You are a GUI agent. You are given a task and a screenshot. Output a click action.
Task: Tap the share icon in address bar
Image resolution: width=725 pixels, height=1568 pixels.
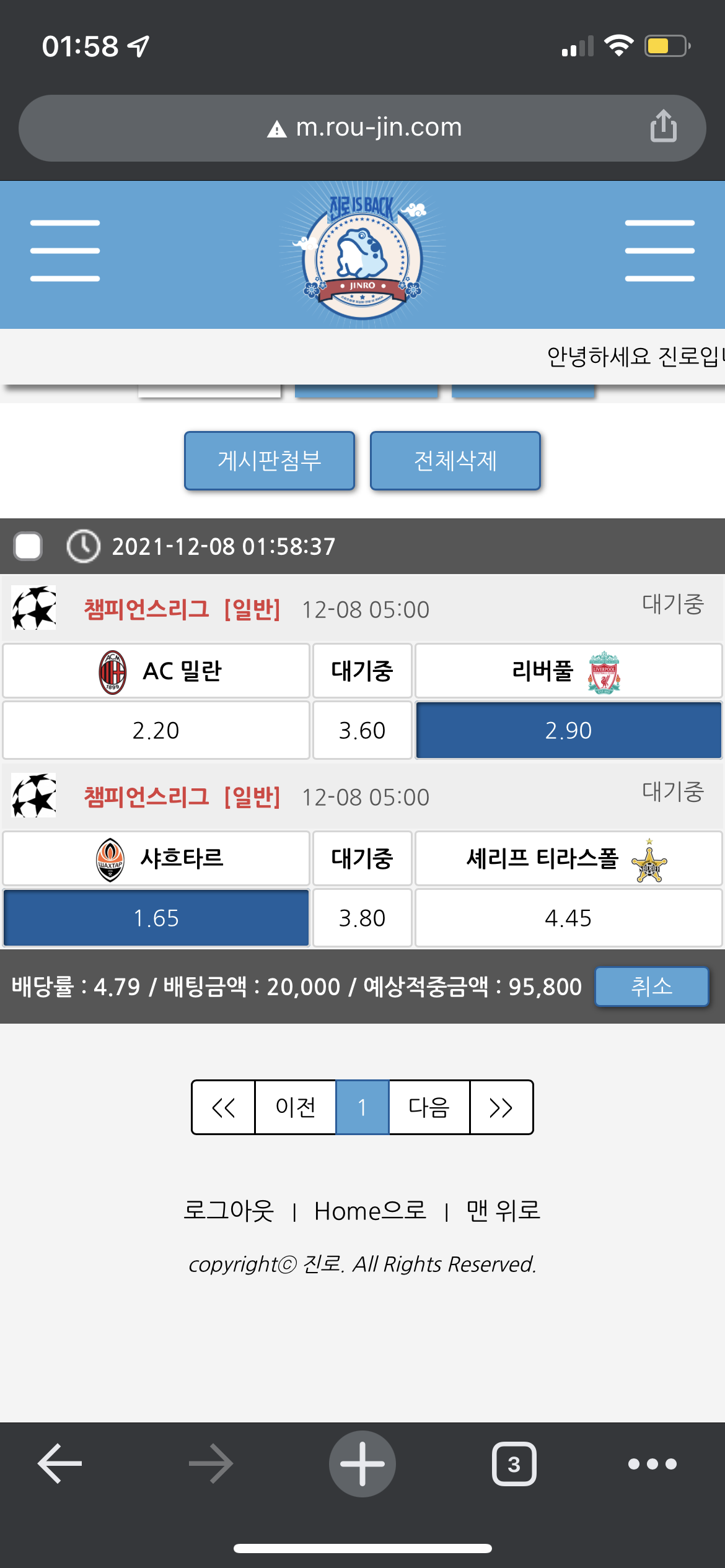663,126
